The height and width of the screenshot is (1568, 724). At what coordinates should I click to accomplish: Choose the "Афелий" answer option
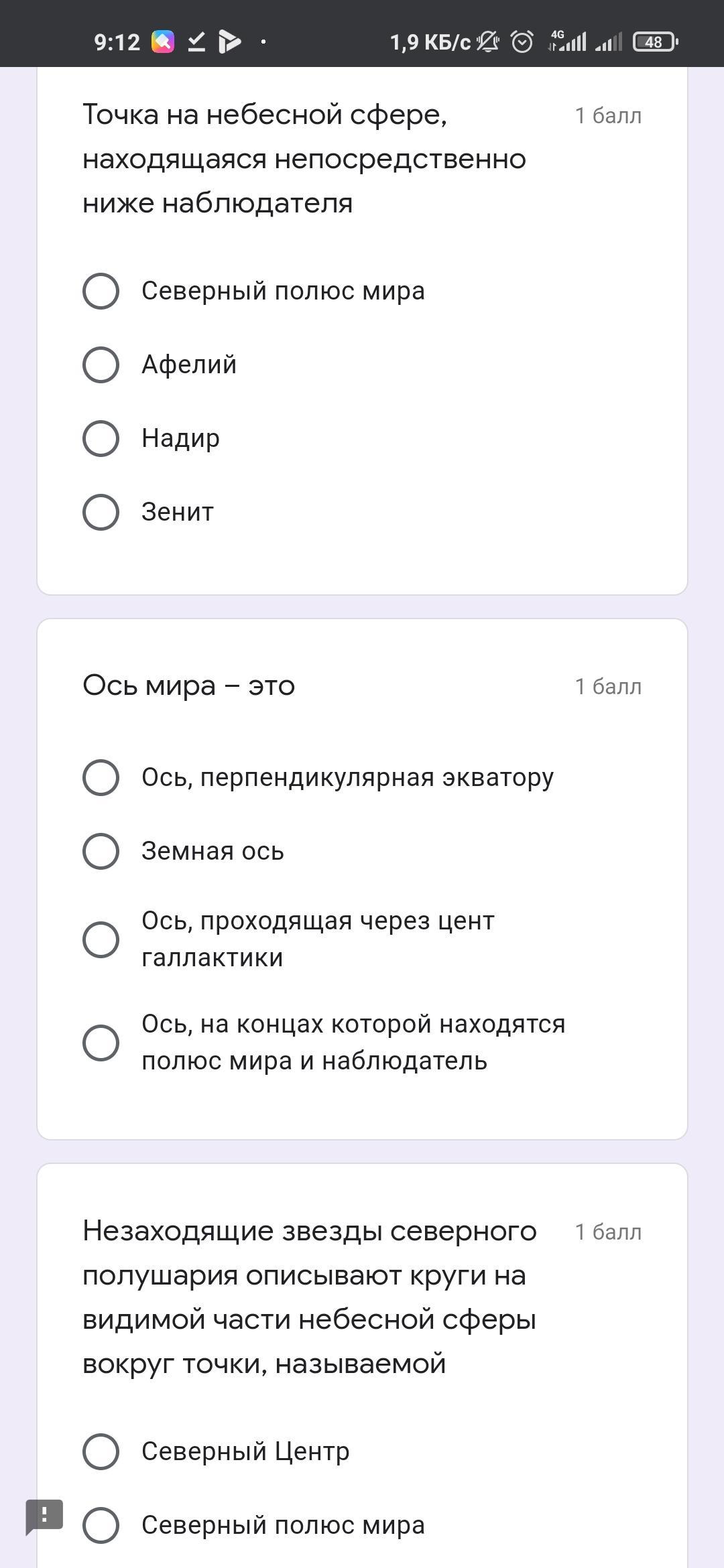[101, 365]
